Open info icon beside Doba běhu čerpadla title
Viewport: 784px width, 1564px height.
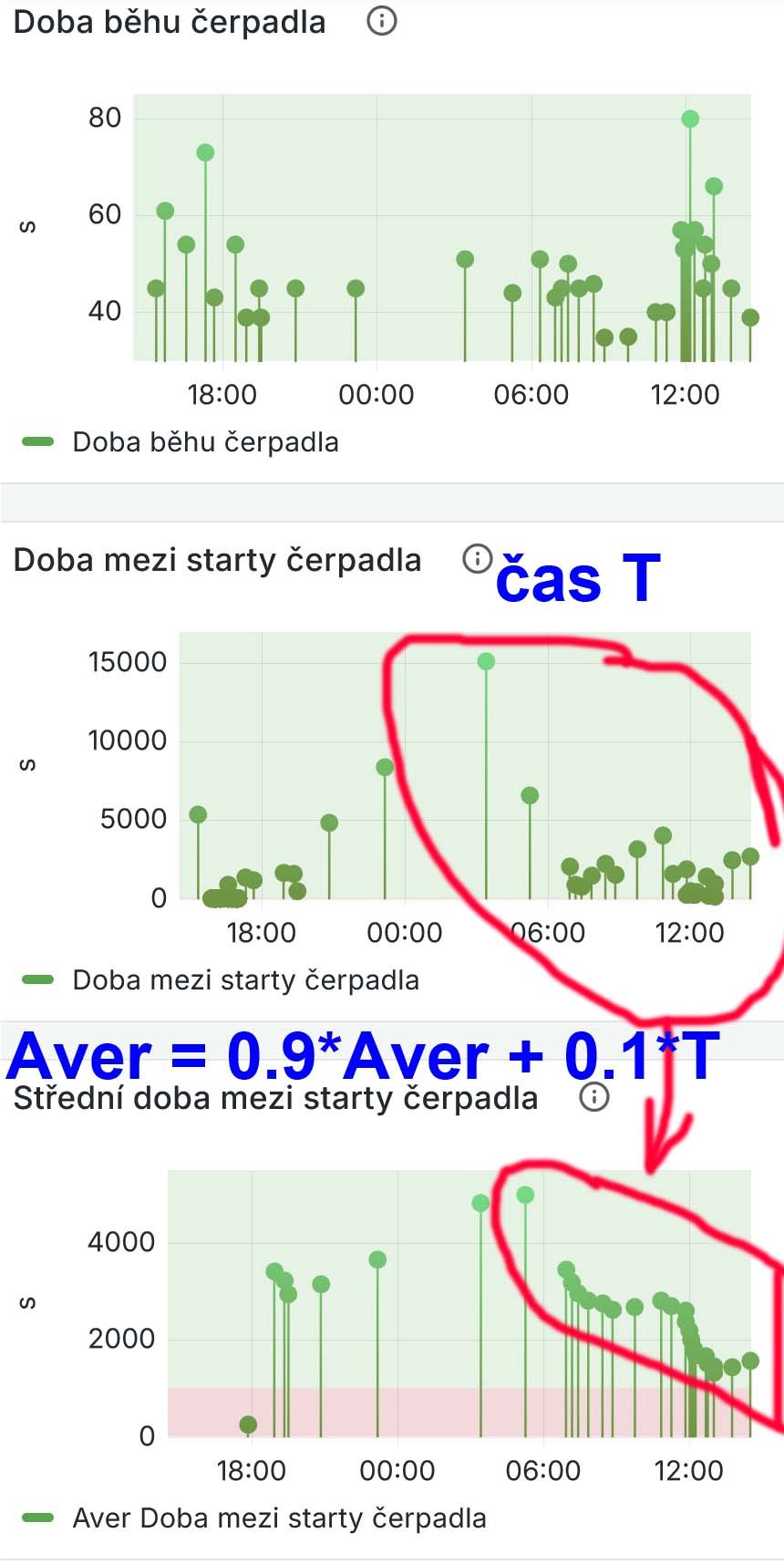[x=382, y=20]
